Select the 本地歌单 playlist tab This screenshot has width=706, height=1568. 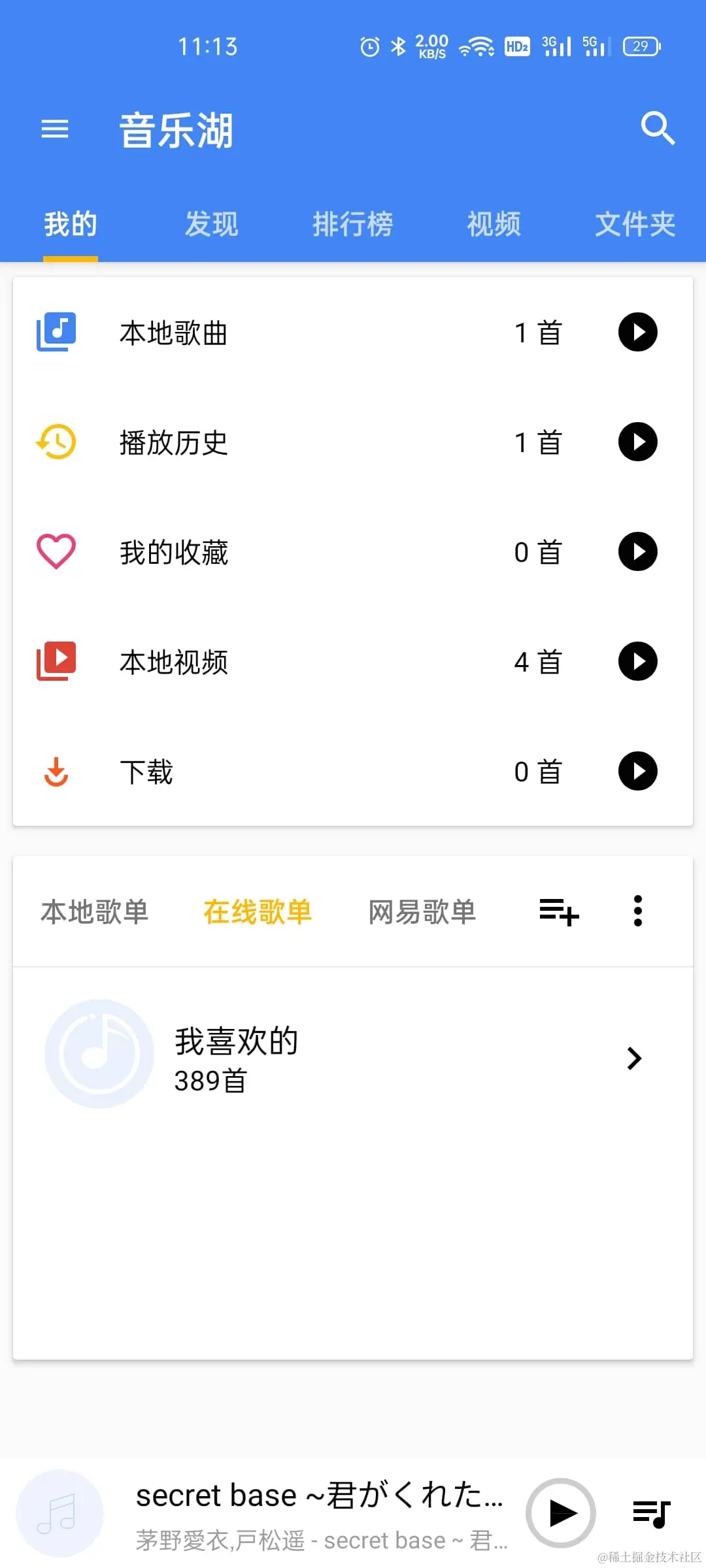(x=95, y=911)
